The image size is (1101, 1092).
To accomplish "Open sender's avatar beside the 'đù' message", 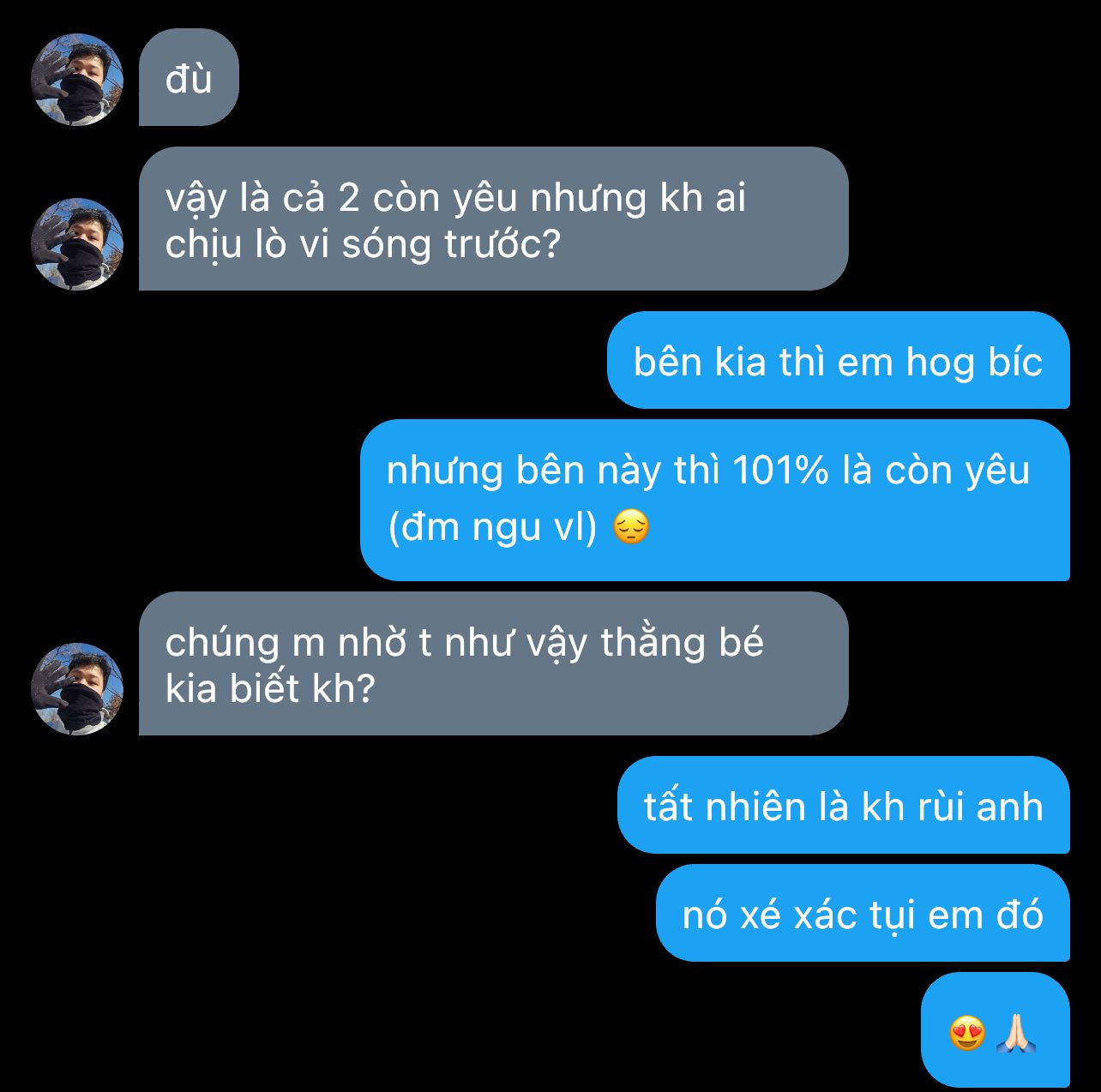I will pos(77,80).
